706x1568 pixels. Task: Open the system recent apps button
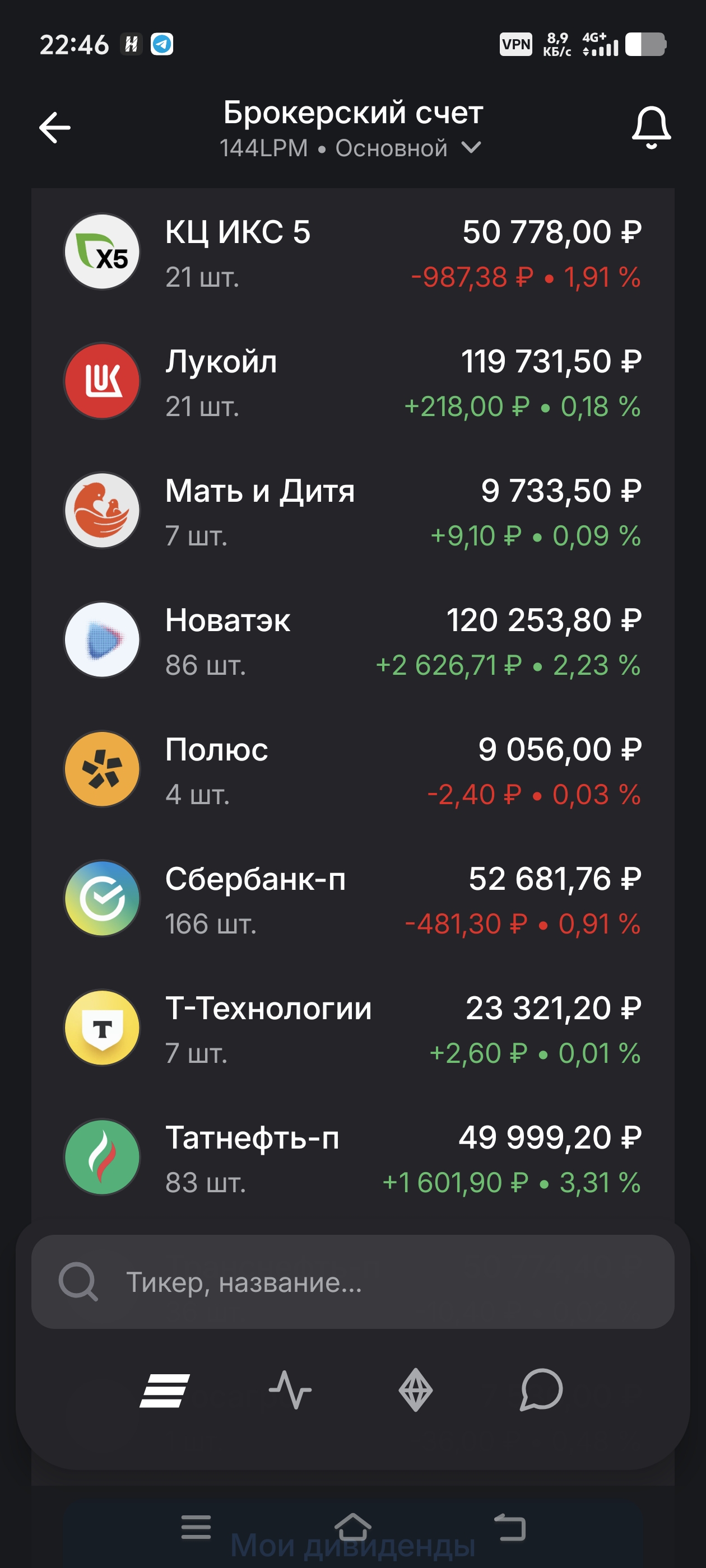[x=196, y=1528]
